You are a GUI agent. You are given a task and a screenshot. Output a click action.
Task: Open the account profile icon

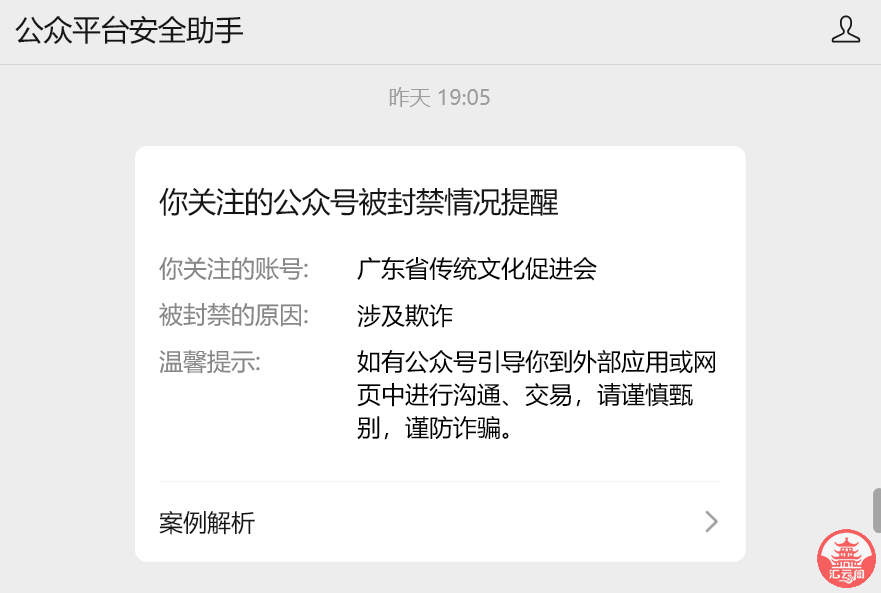click(x=845, y=30)
